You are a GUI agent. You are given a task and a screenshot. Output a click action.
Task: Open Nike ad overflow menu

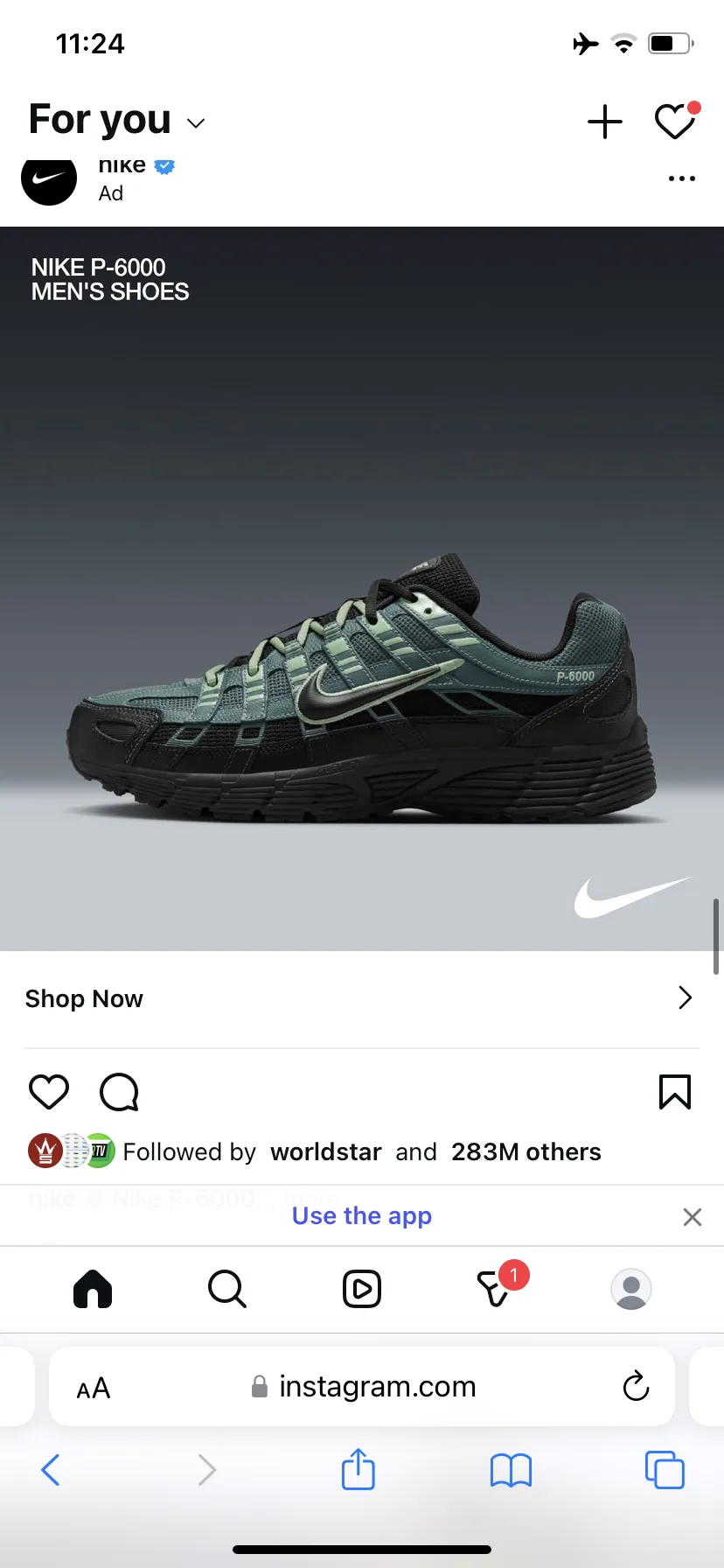tap(681, 178)
